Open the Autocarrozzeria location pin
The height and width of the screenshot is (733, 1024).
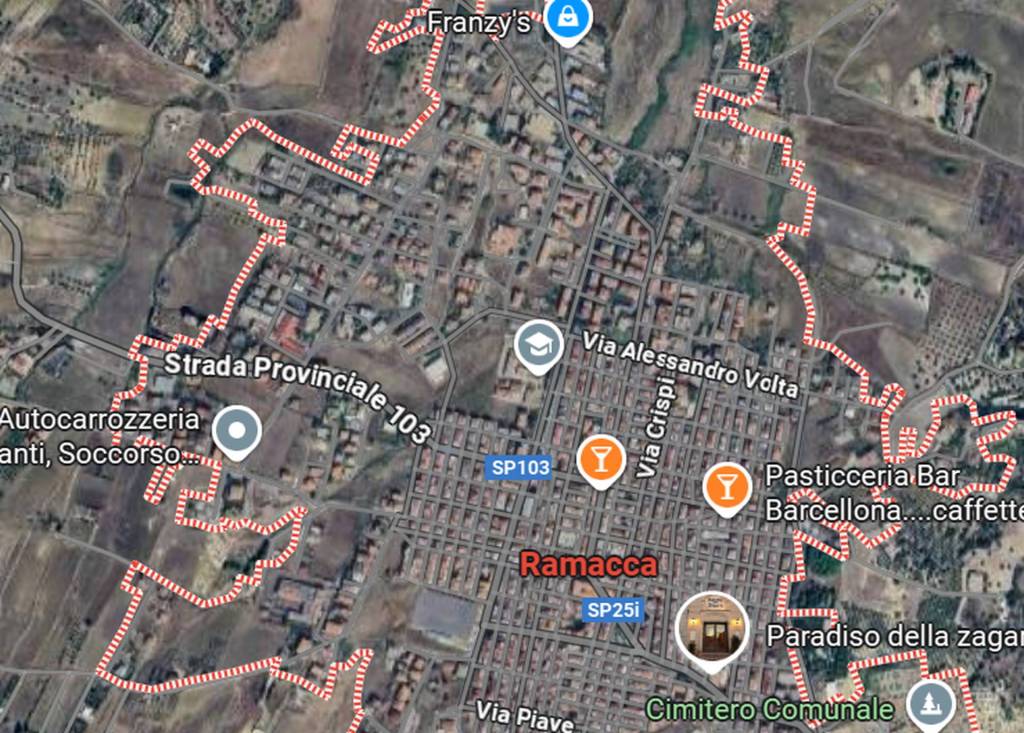(x=237, y=432)
